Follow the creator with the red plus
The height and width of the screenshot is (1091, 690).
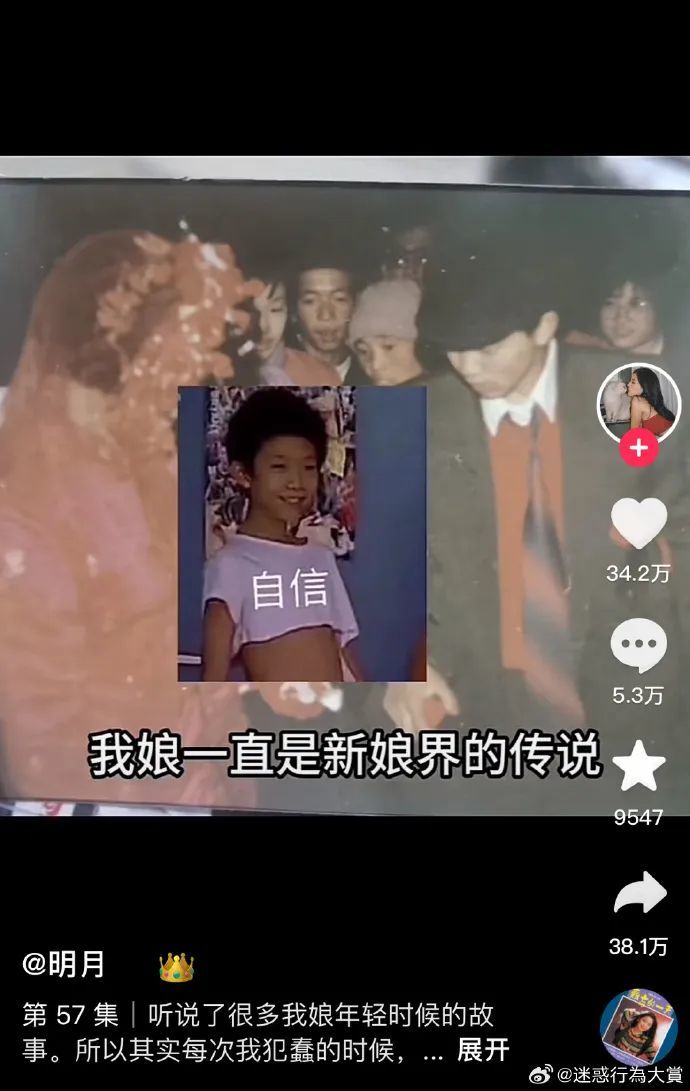pos(638,448)
